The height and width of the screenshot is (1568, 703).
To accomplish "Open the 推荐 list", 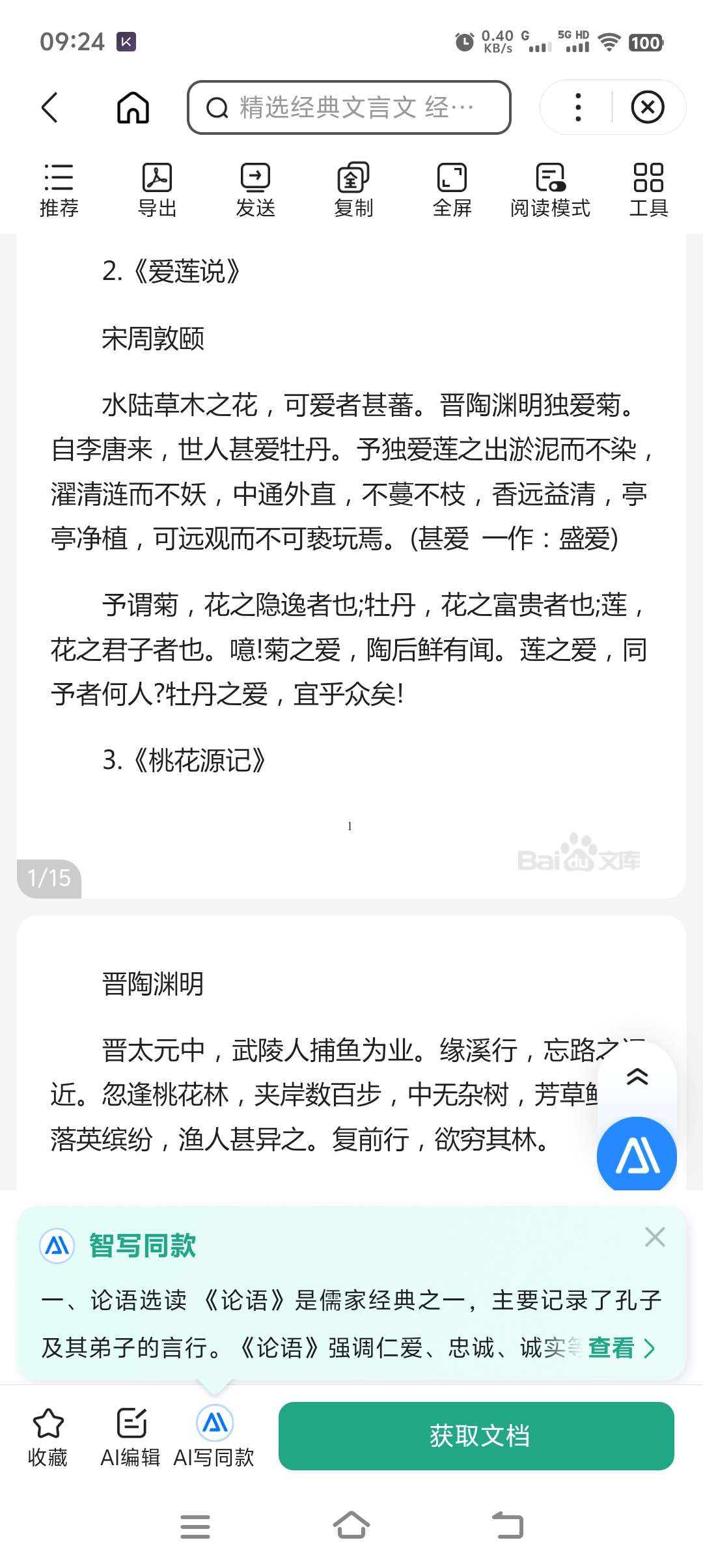I will [59, 189].
